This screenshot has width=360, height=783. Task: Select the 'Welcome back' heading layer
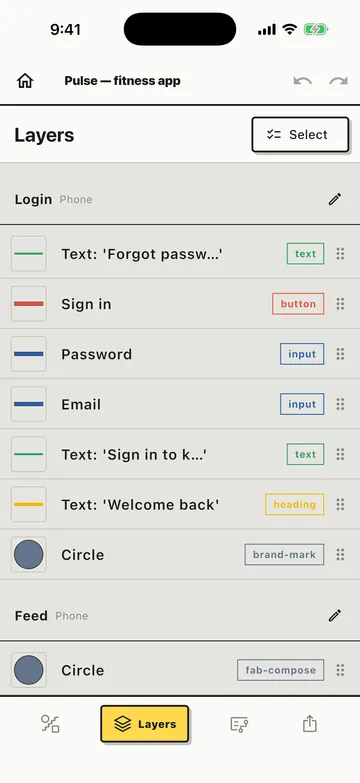coord(180,504)
